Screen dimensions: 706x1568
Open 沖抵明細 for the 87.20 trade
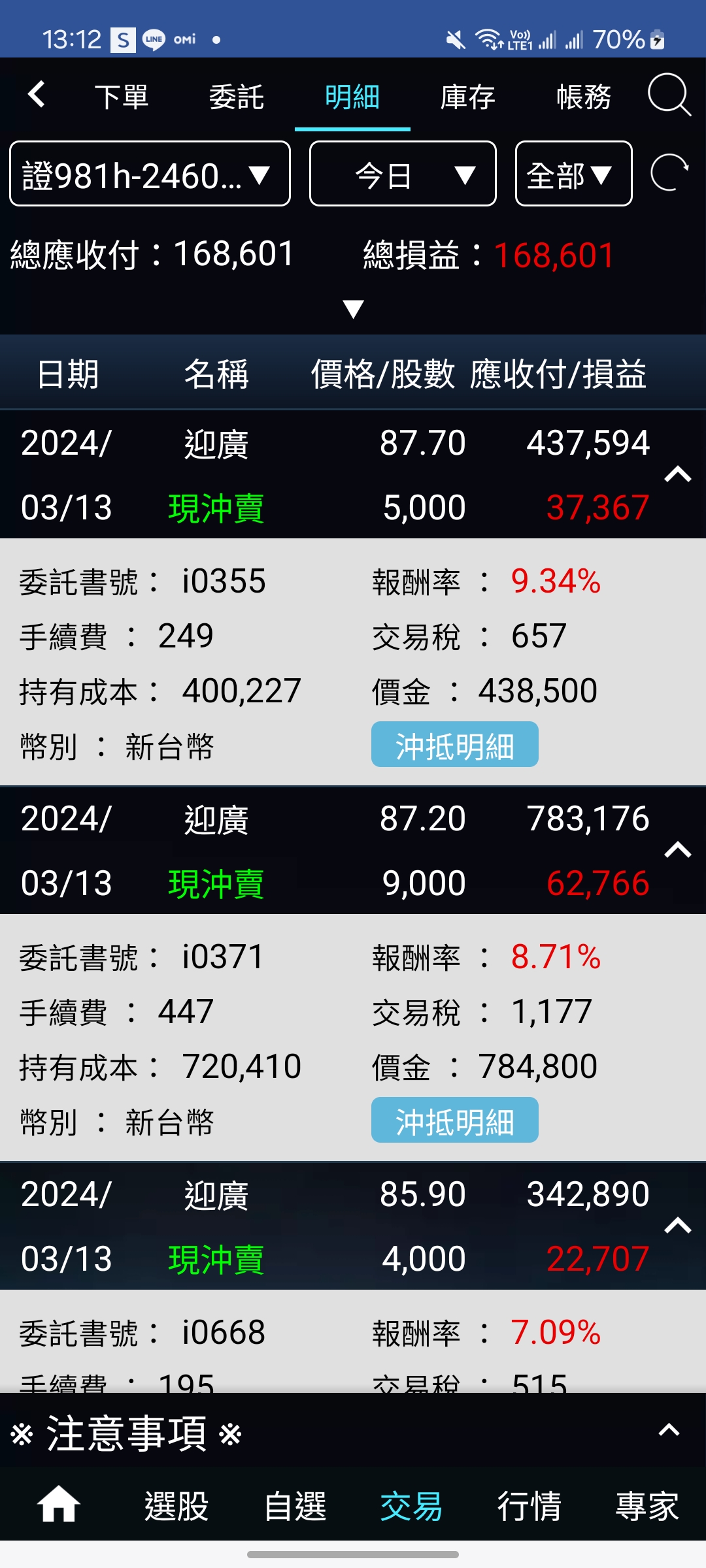(455, 1121)
